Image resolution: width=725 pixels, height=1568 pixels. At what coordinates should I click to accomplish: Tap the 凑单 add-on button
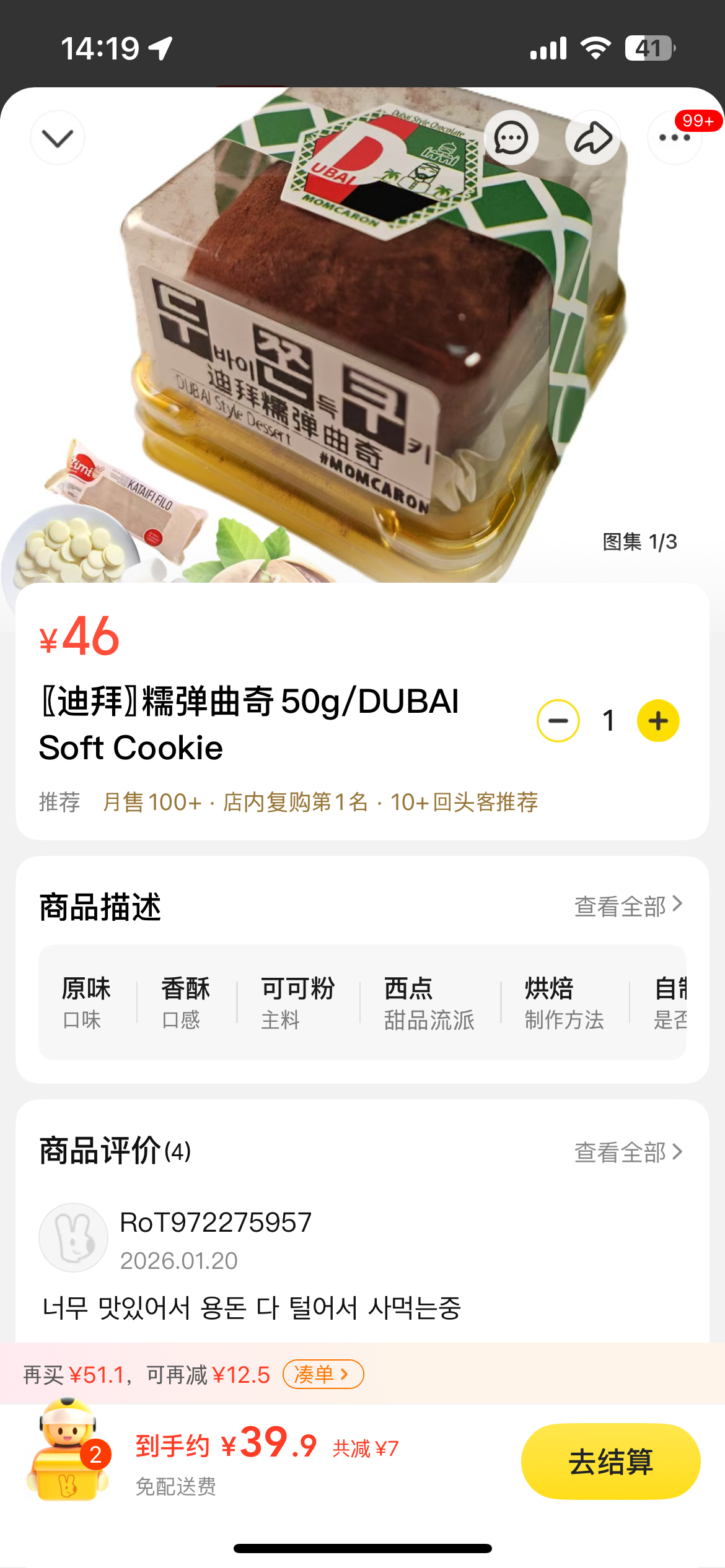coord(323,1374)
